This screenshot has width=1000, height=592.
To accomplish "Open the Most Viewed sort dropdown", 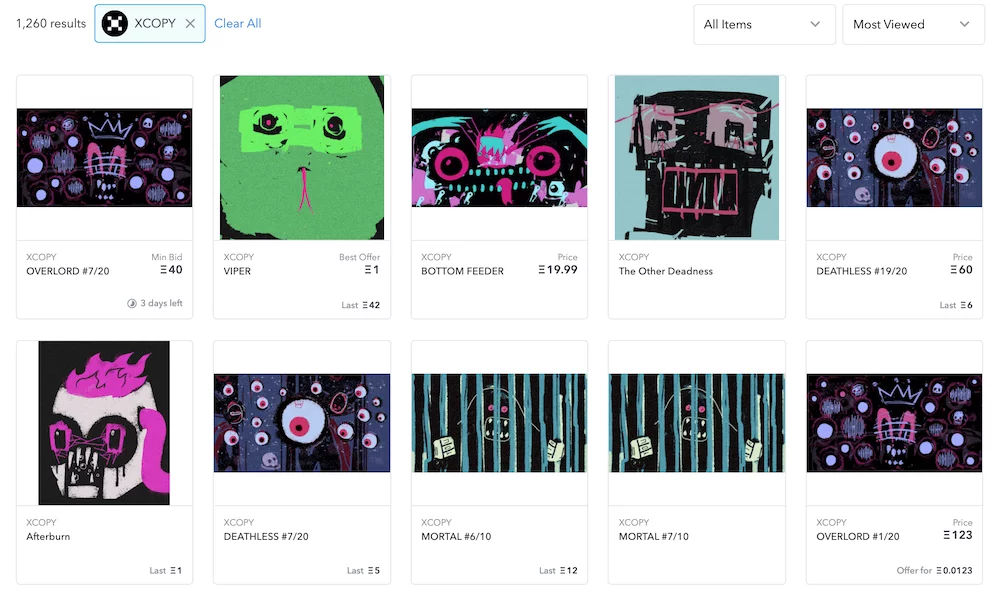I will point(912,24).
